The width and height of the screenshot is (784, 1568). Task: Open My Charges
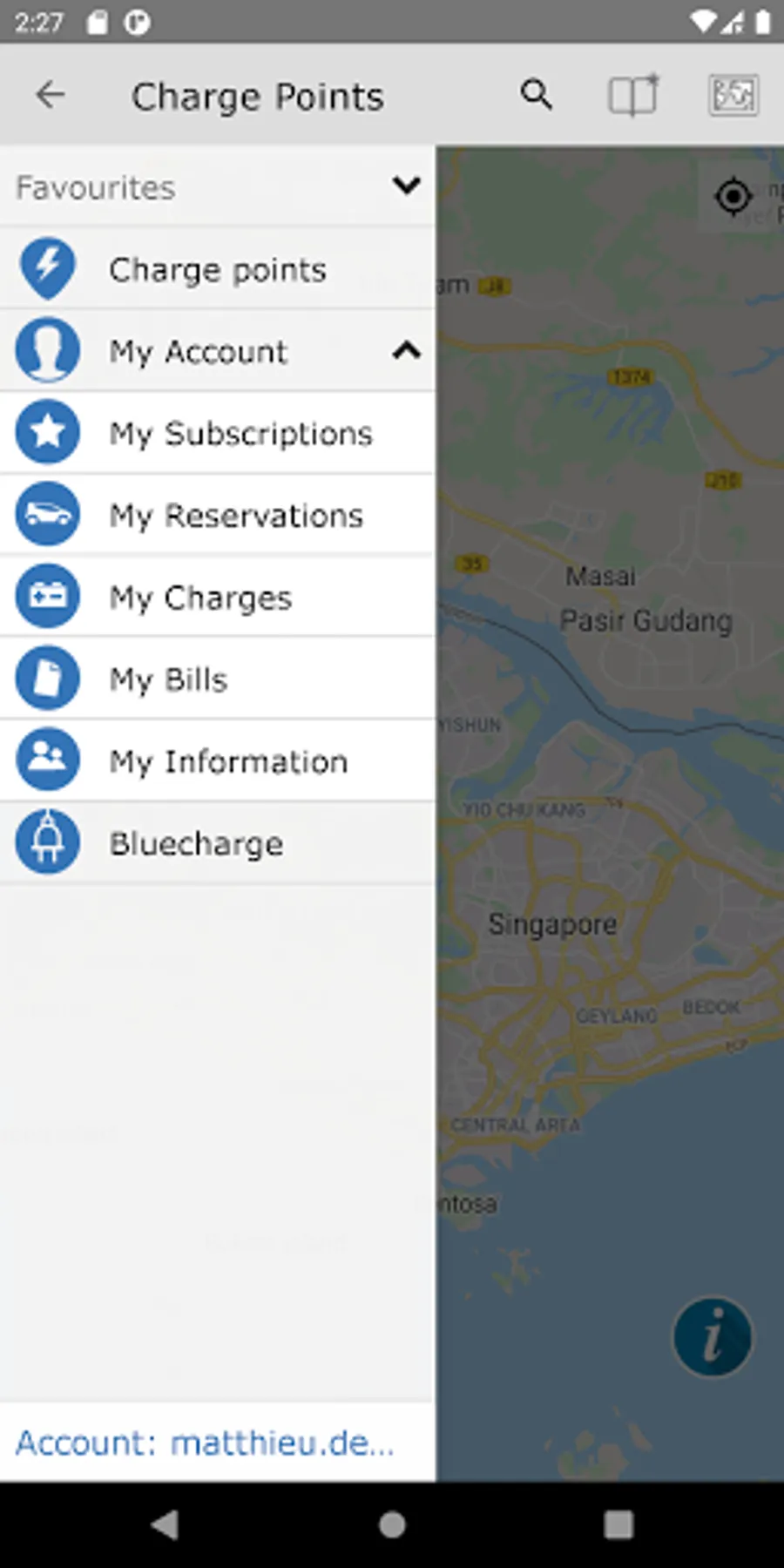click(200, 598)
